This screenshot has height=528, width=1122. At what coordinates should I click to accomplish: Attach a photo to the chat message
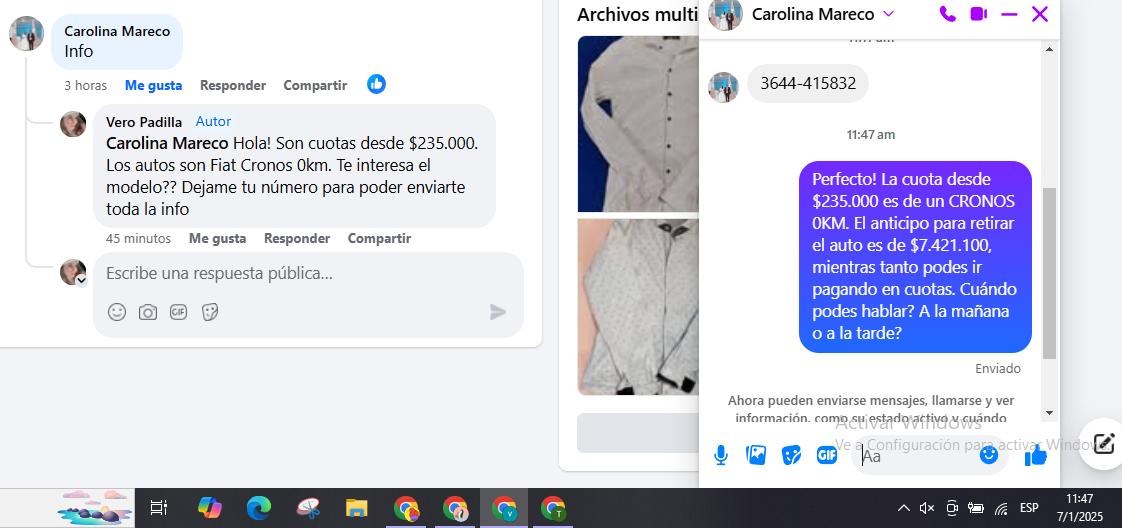[x=756, y=455]
